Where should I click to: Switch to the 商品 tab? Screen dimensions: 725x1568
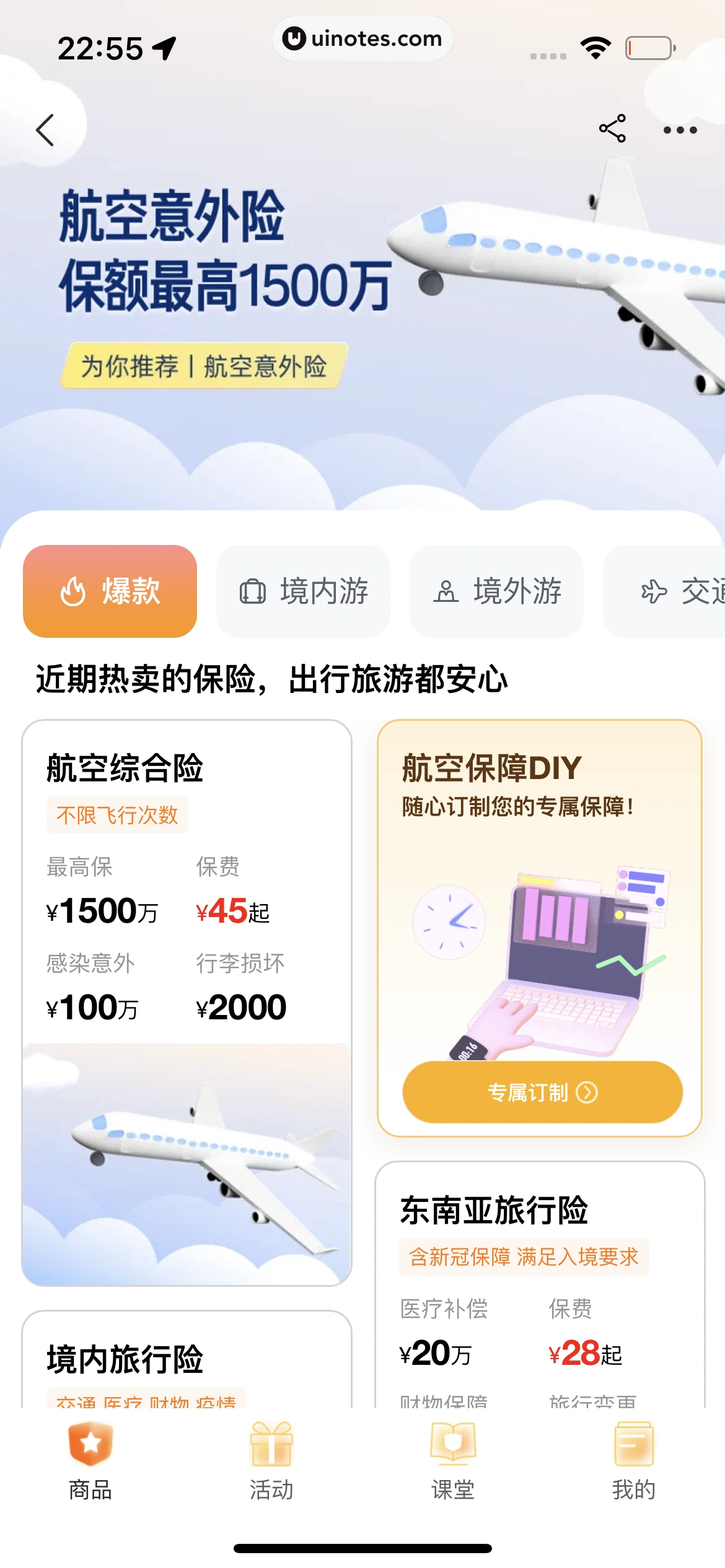[x=90, y=1461]
